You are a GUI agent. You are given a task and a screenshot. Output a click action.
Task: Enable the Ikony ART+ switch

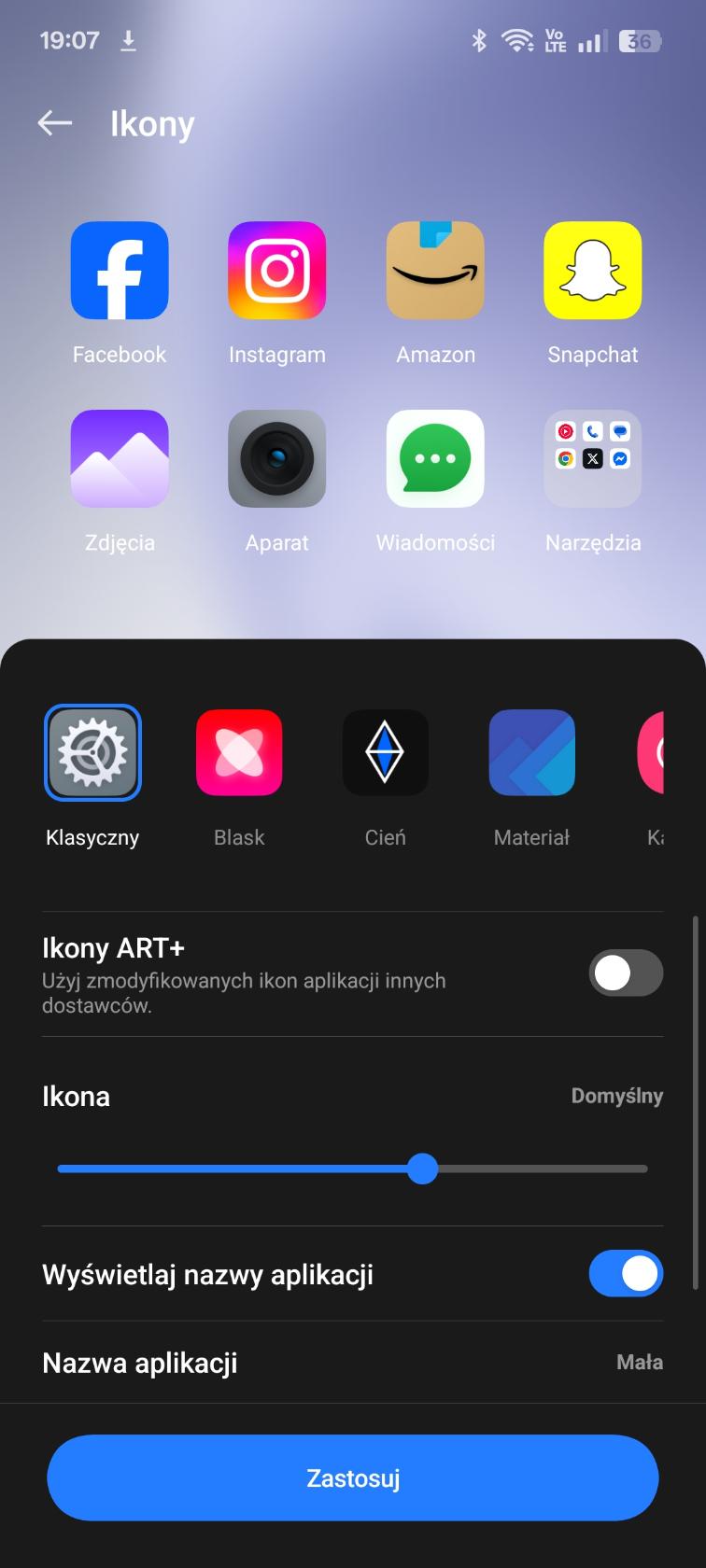pos(625,973)
